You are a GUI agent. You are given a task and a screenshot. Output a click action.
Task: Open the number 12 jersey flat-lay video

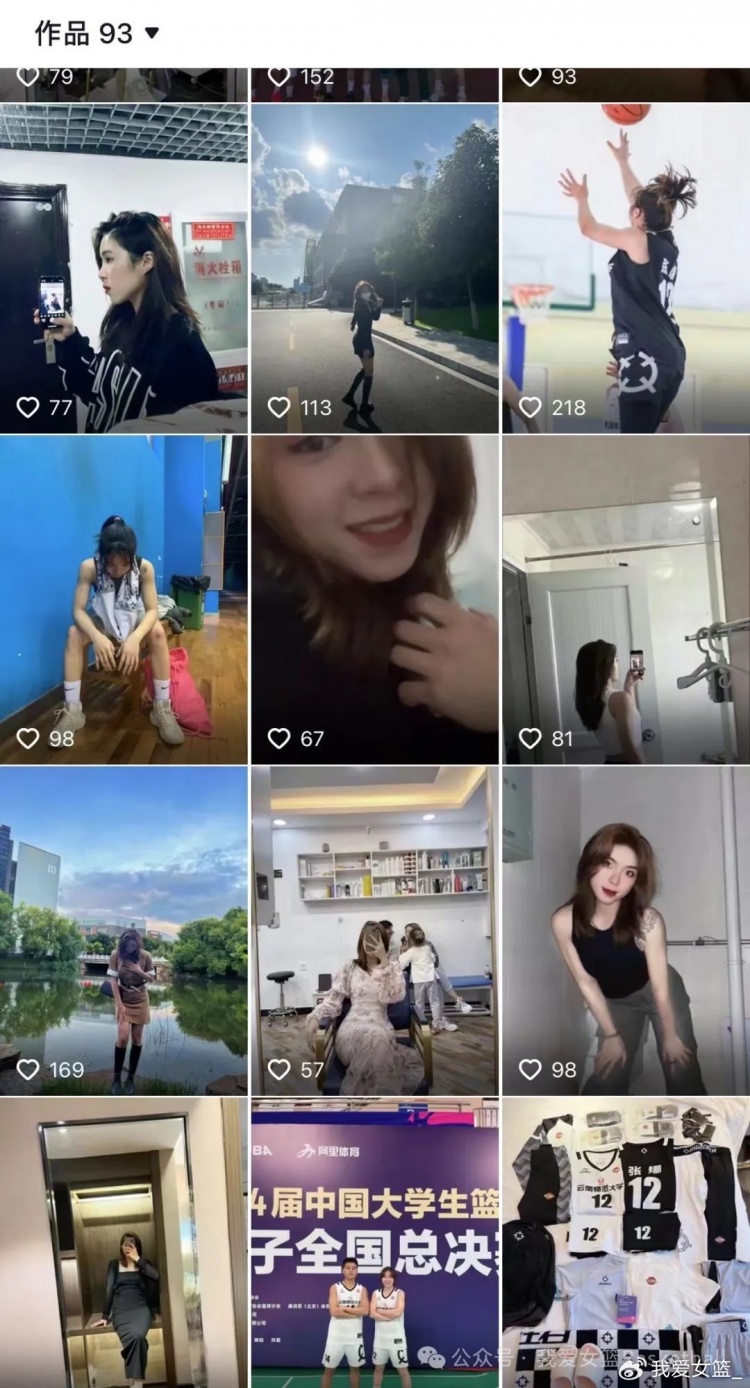click(x=626, y=1243)
